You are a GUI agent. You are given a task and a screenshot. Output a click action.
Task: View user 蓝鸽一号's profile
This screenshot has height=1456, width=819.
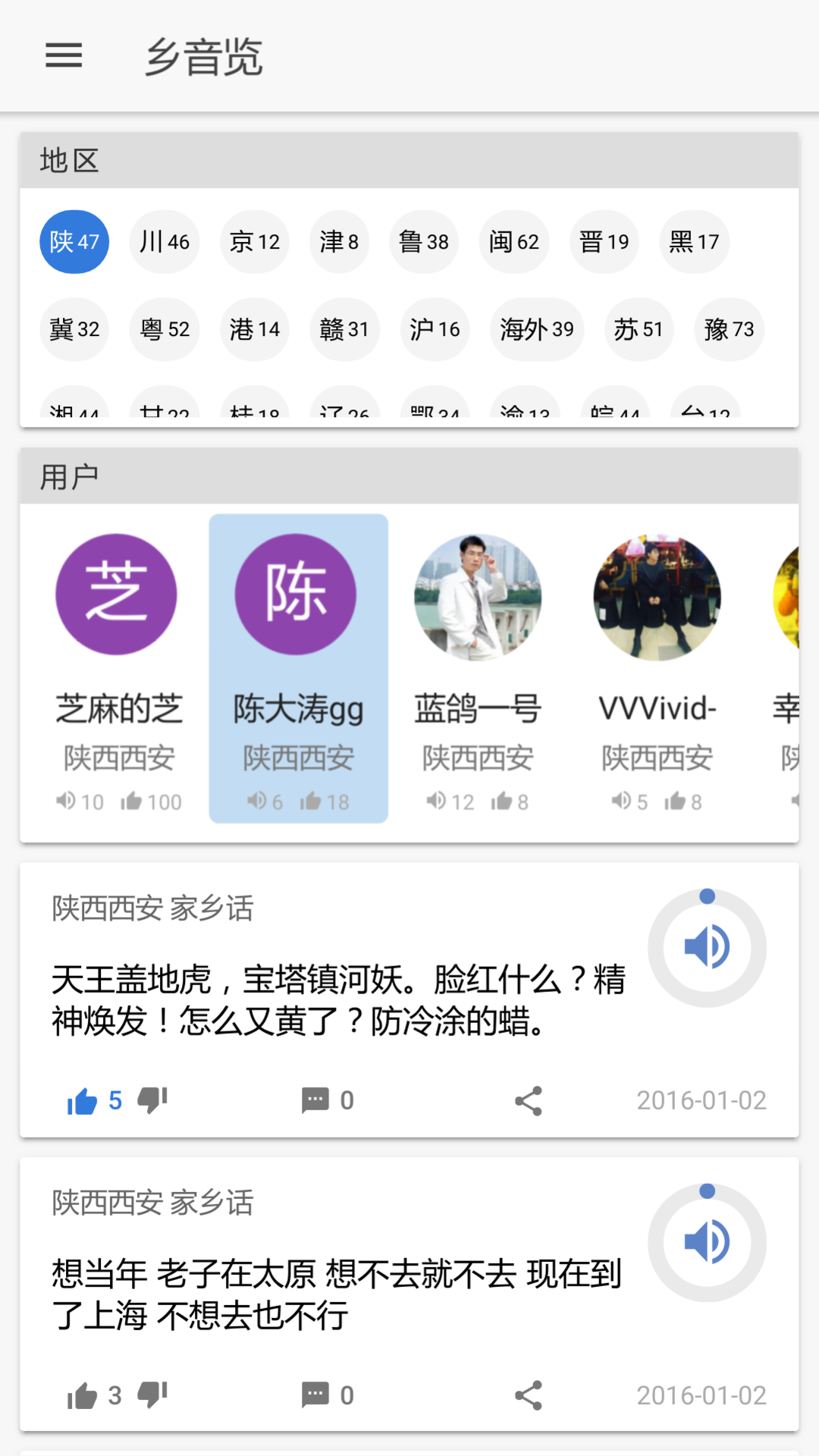(478, 667)
